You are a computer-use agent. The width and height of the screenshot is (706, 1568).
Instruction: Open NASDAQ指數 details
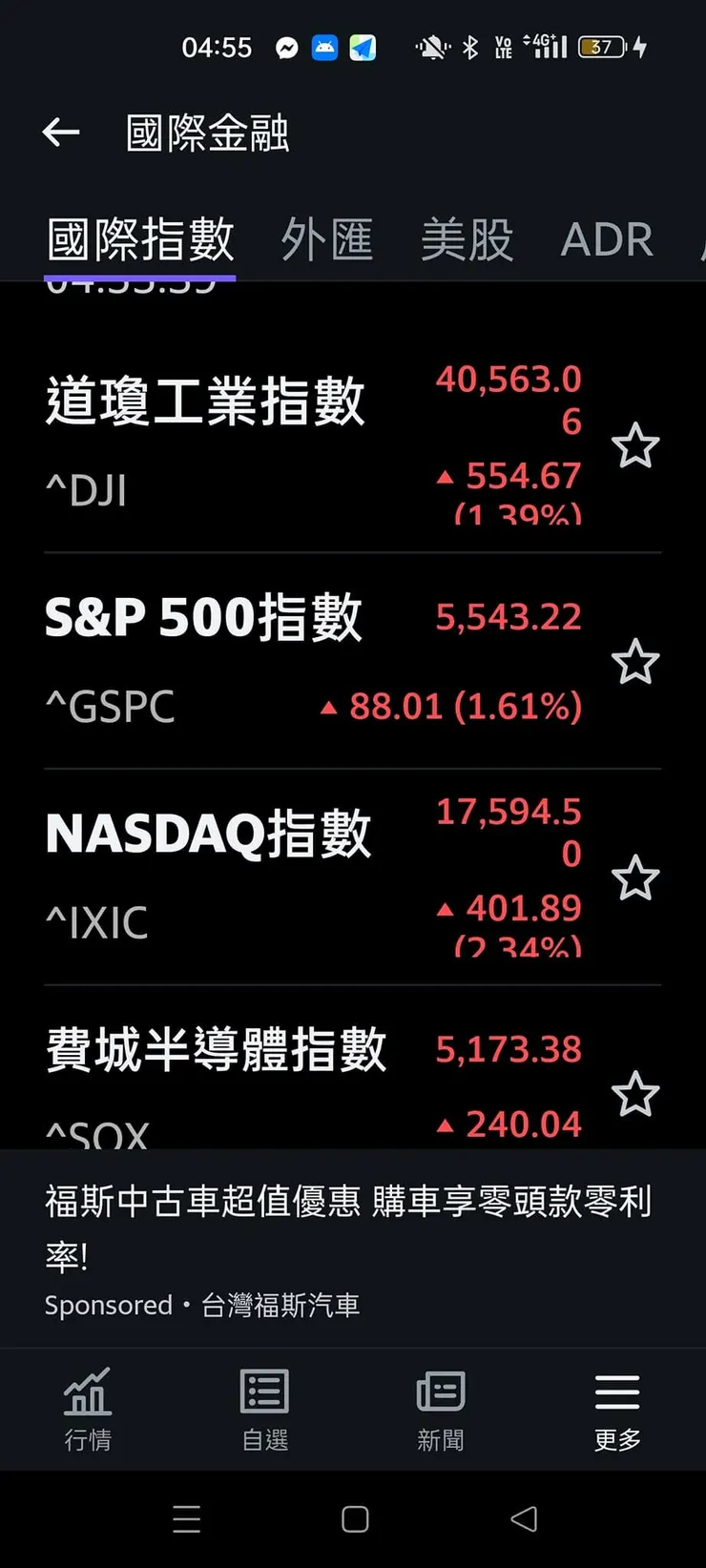click(208, 834)
